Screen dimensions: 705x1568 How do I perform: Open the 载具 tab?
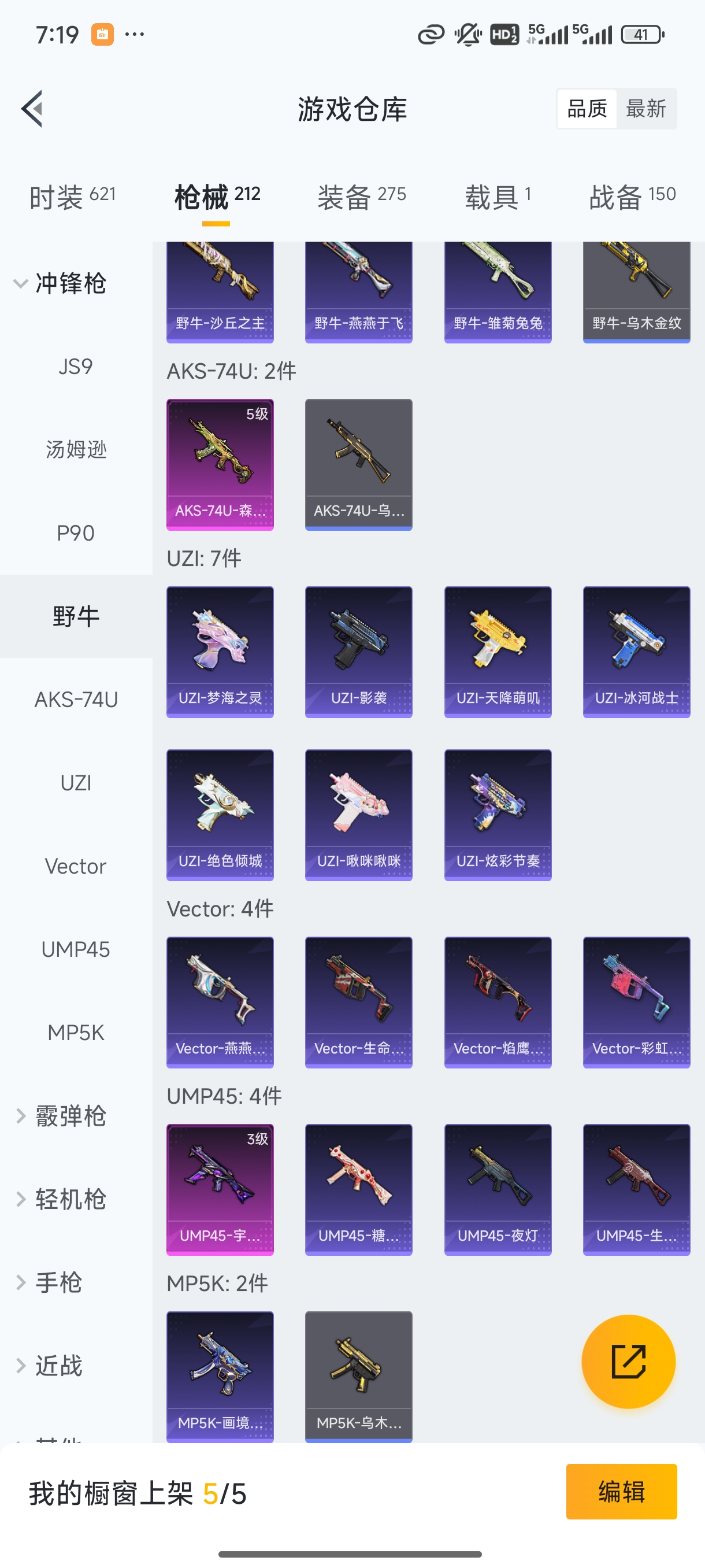[498, 197]
